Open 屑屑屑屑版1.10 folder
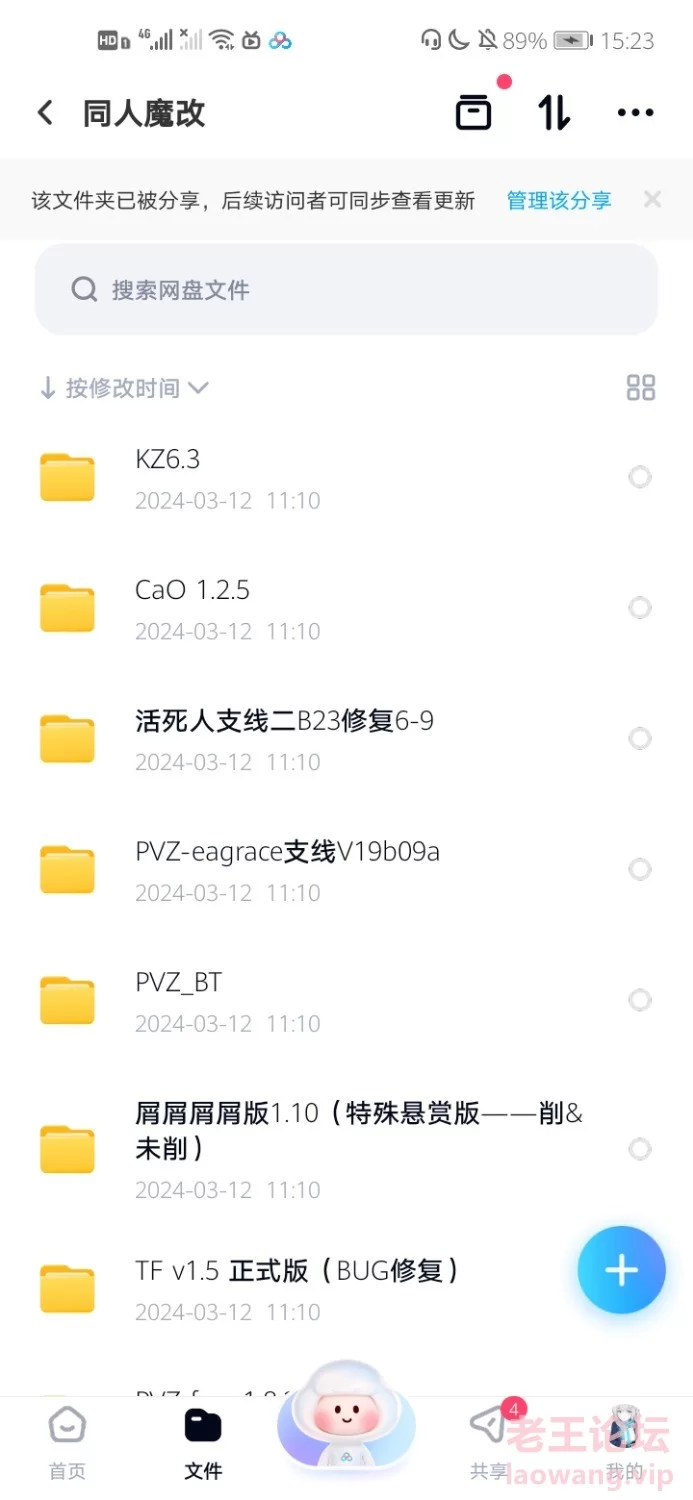 click(x=346, y=1149)
